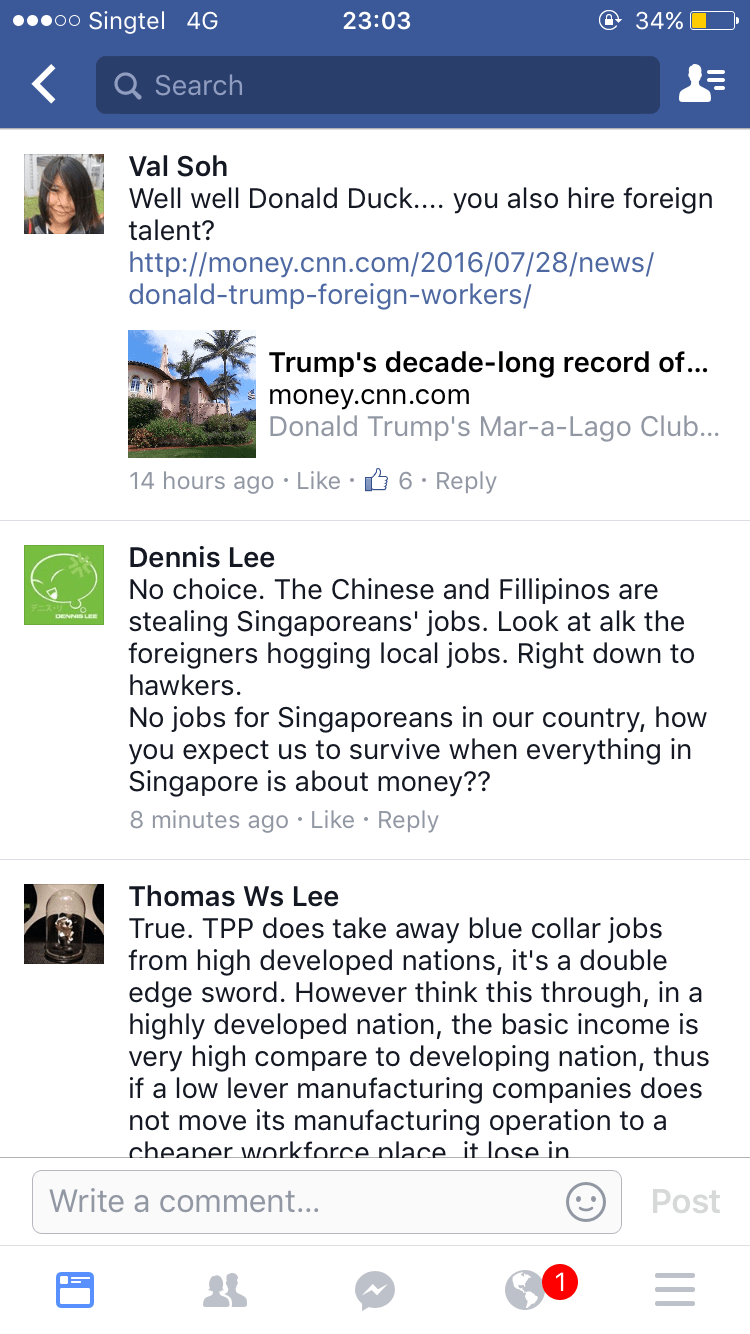Open the friends list icon beside Search
750x1334 pixels.
click(x=702, y=85)
